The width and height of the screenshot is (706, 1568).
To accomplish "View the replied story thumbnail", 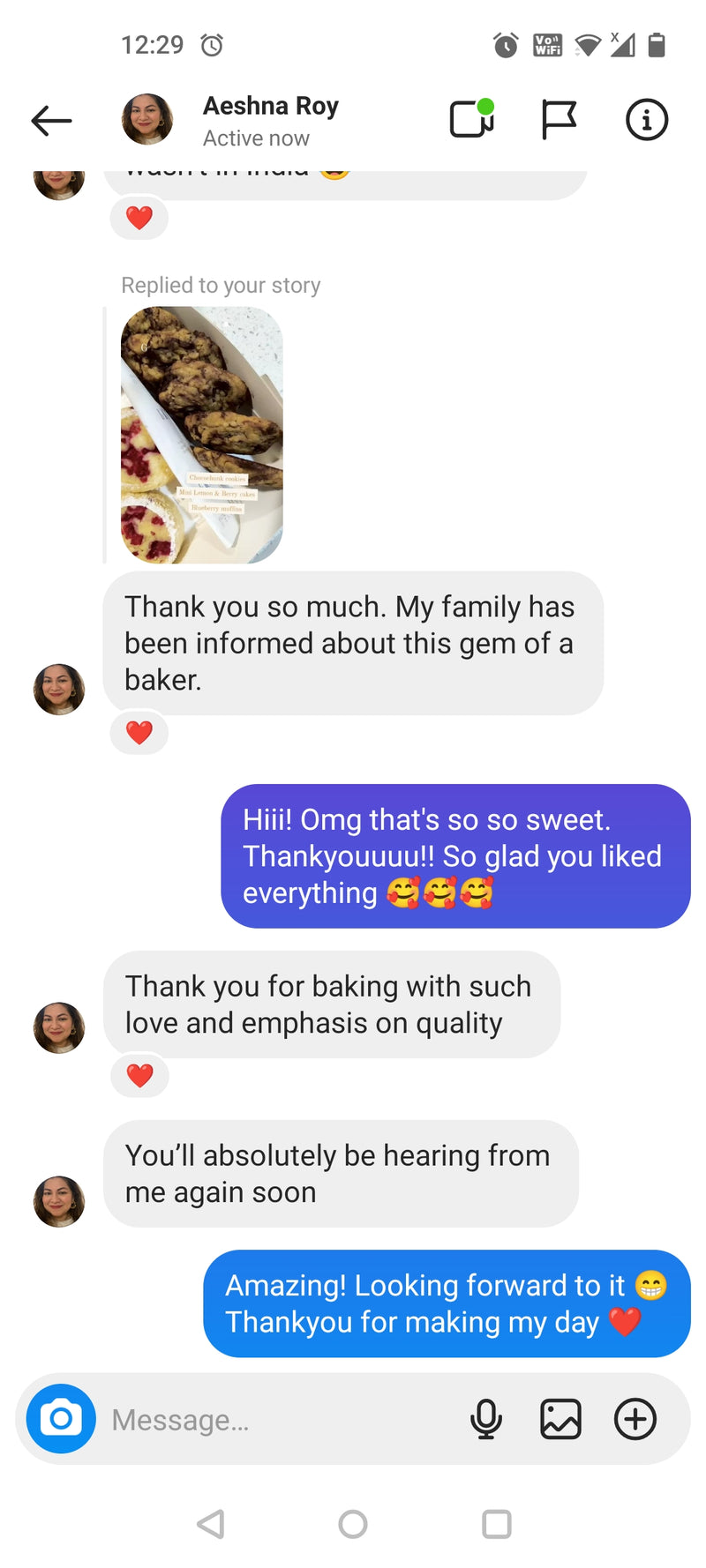I will coord(202,435).
